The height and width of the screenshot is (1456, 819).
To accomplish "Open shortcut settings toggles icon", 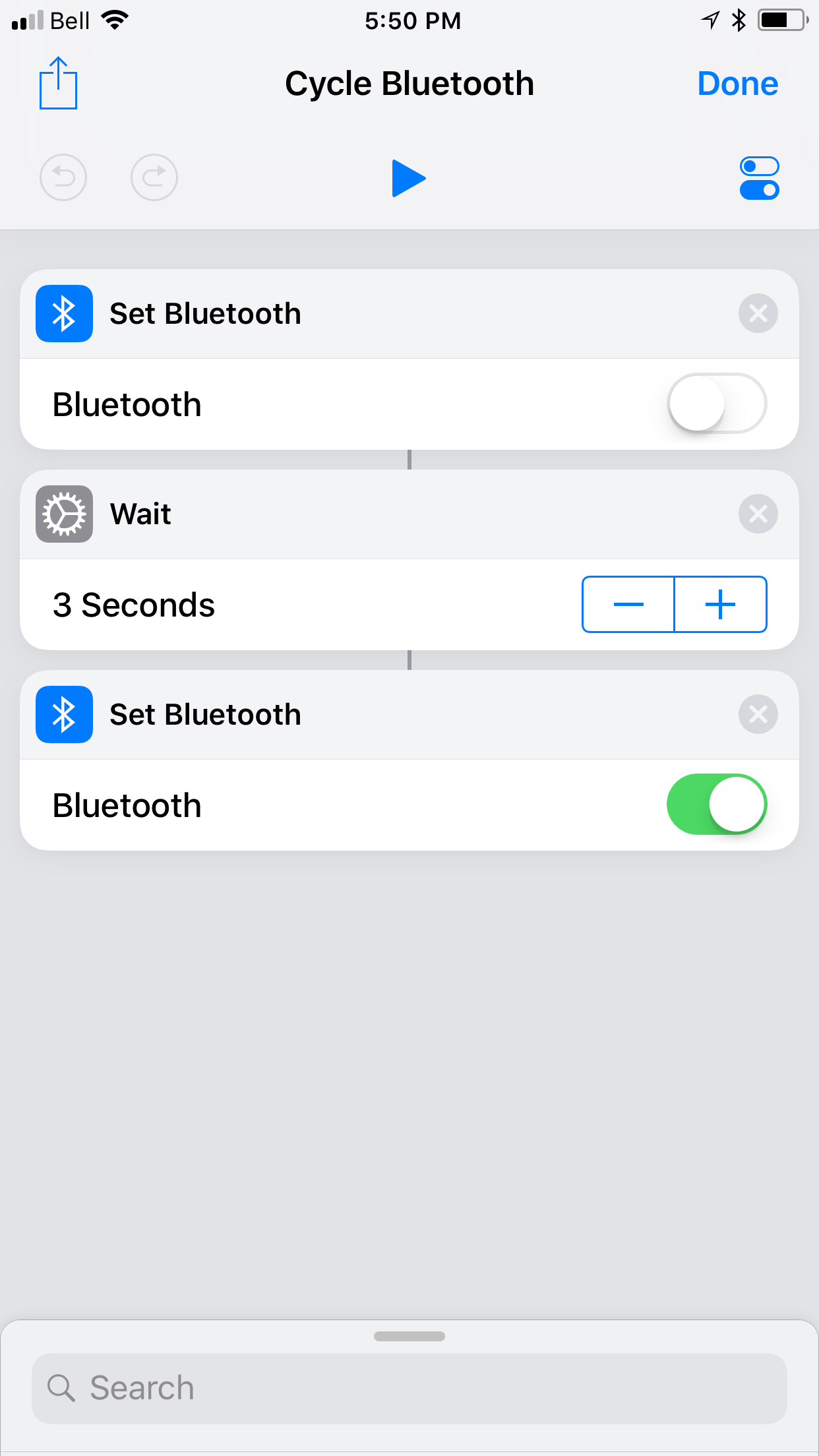I will [x=759, y=178].
